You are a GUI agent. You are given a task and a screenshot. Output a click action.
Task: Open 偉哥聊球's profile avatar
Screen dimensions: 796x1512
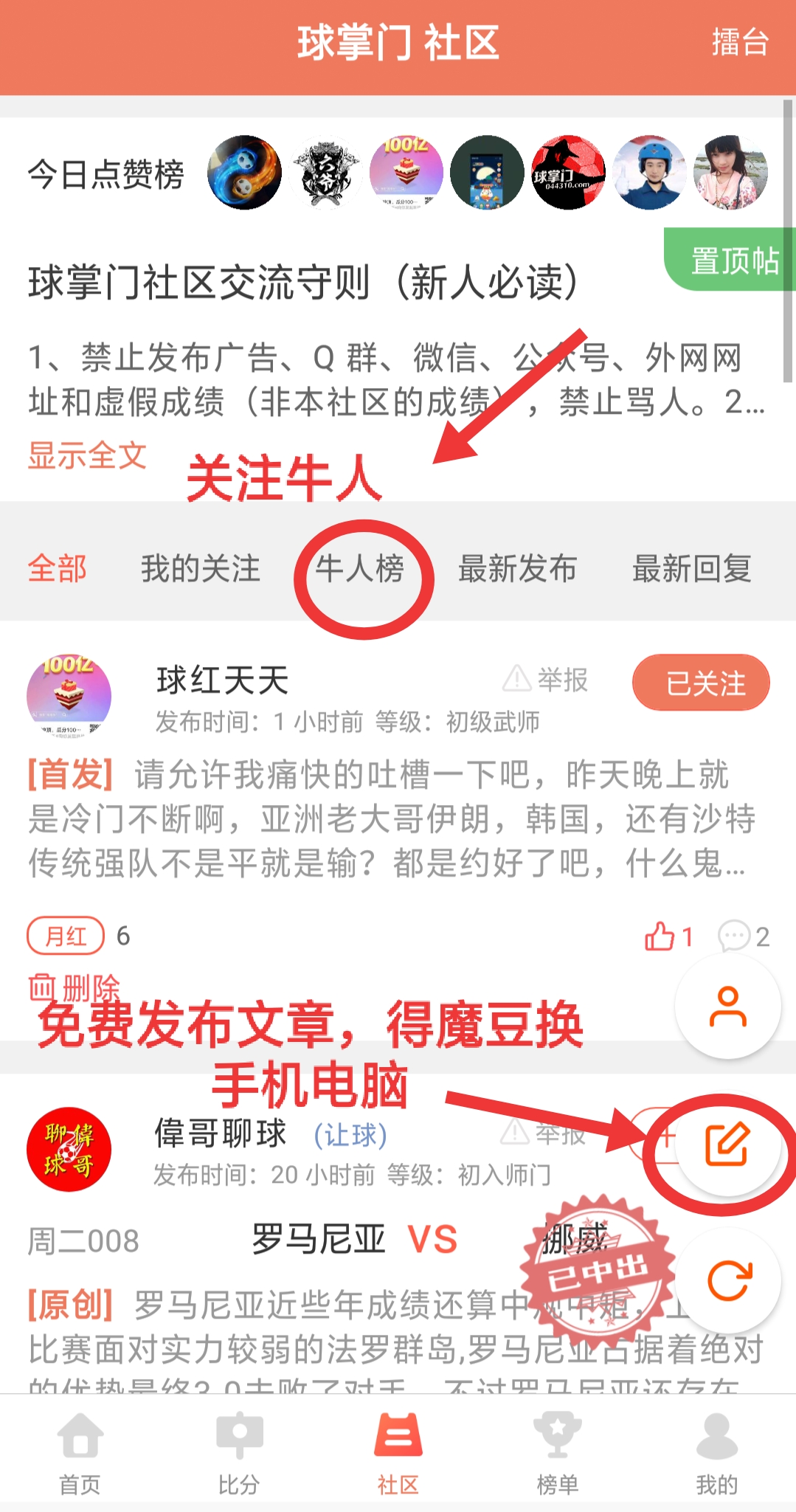(x=69, y=1149)
